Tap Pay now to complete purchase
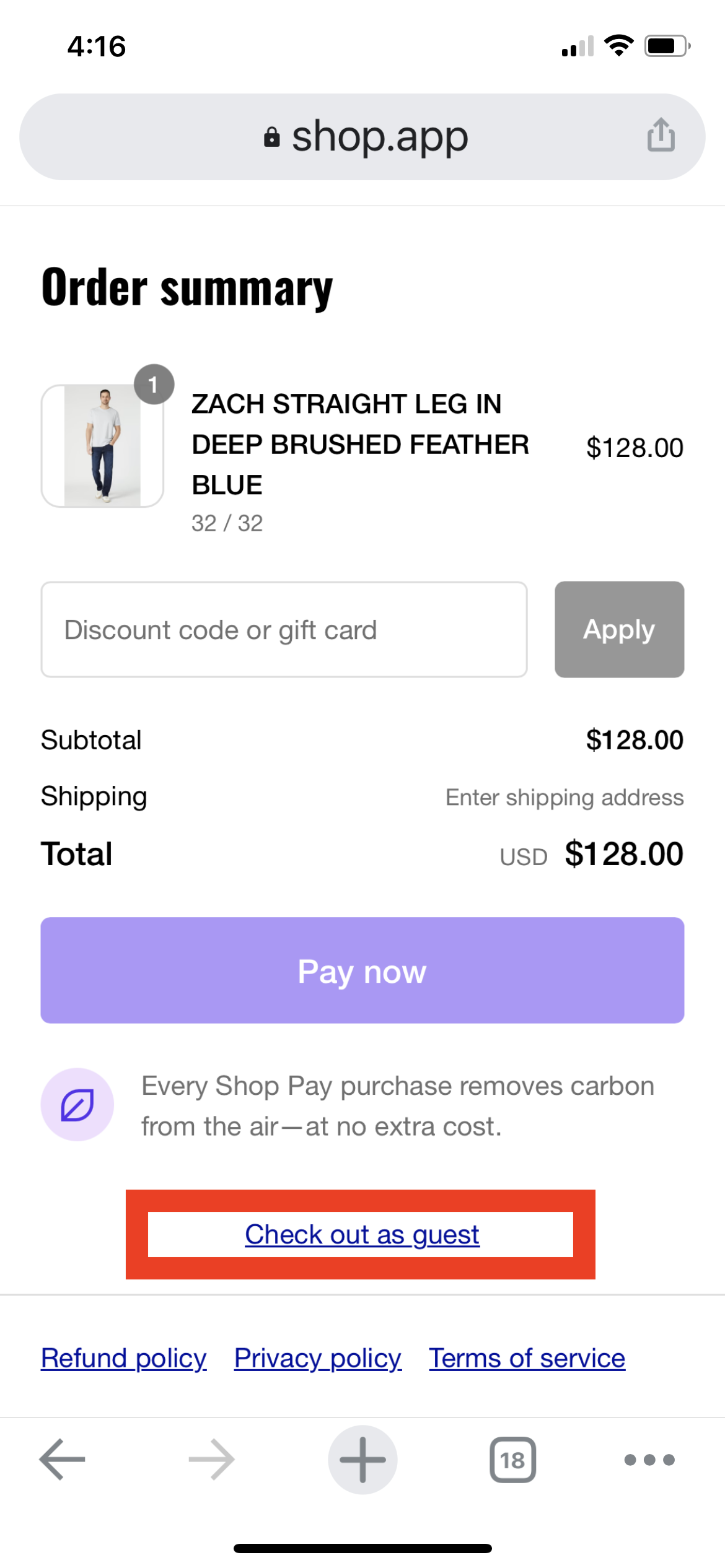Viewport: 725px width, 1568px height. click(x=362, y=970)
